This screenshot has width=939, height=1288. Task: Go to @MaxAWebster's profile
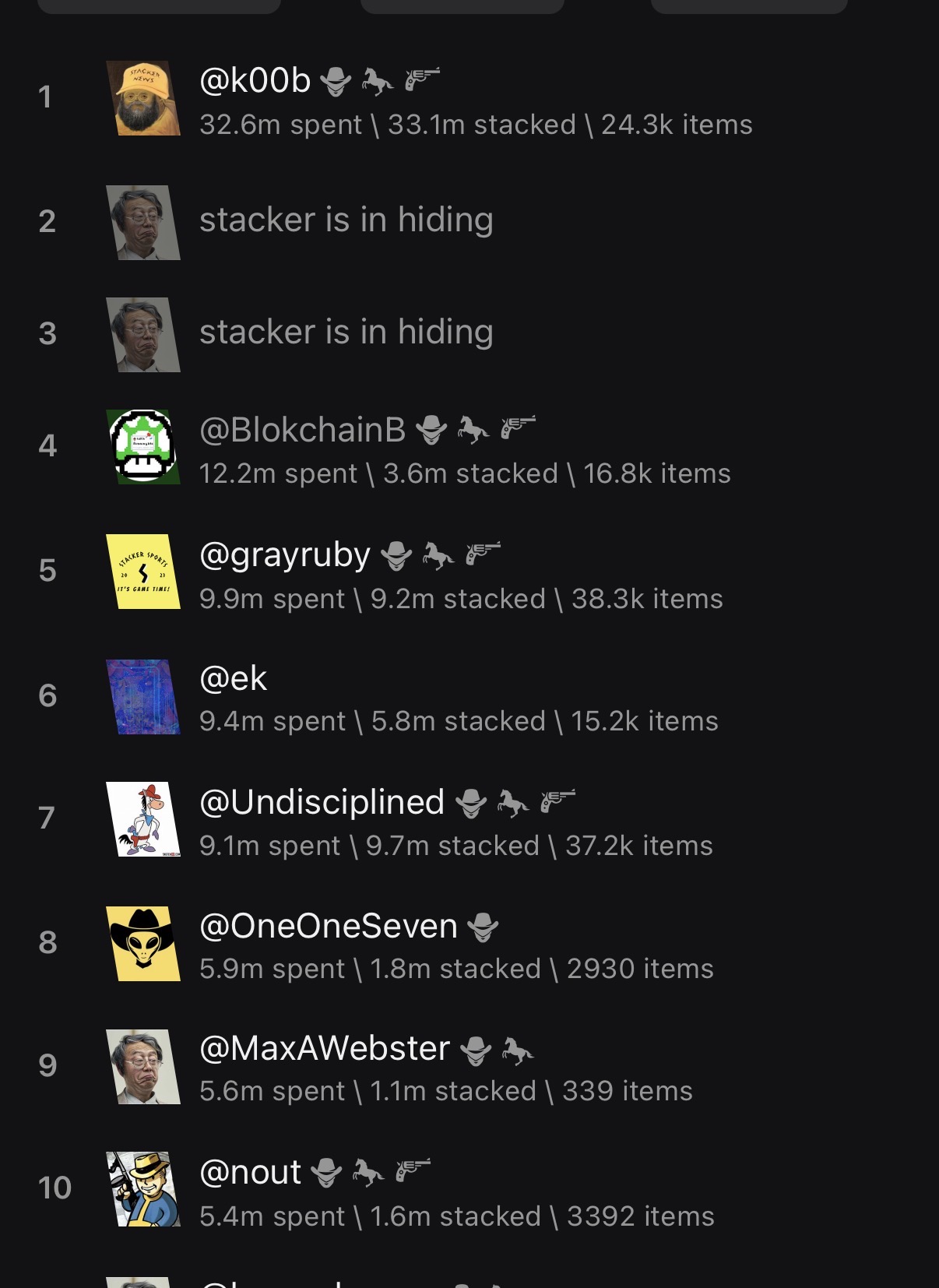(325, 1049)
